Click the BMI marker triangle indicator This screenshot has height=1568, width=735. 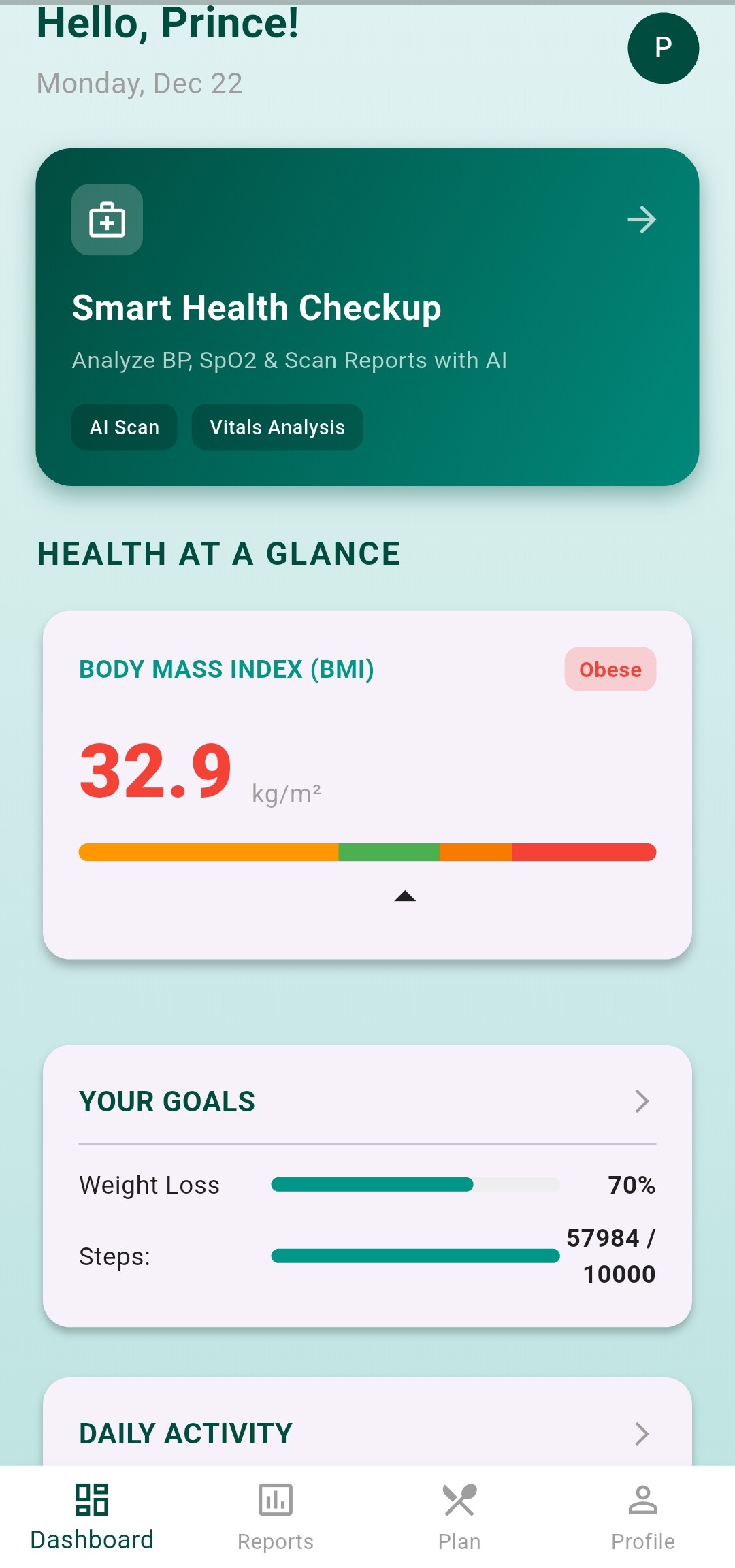[x=406, y=896]
